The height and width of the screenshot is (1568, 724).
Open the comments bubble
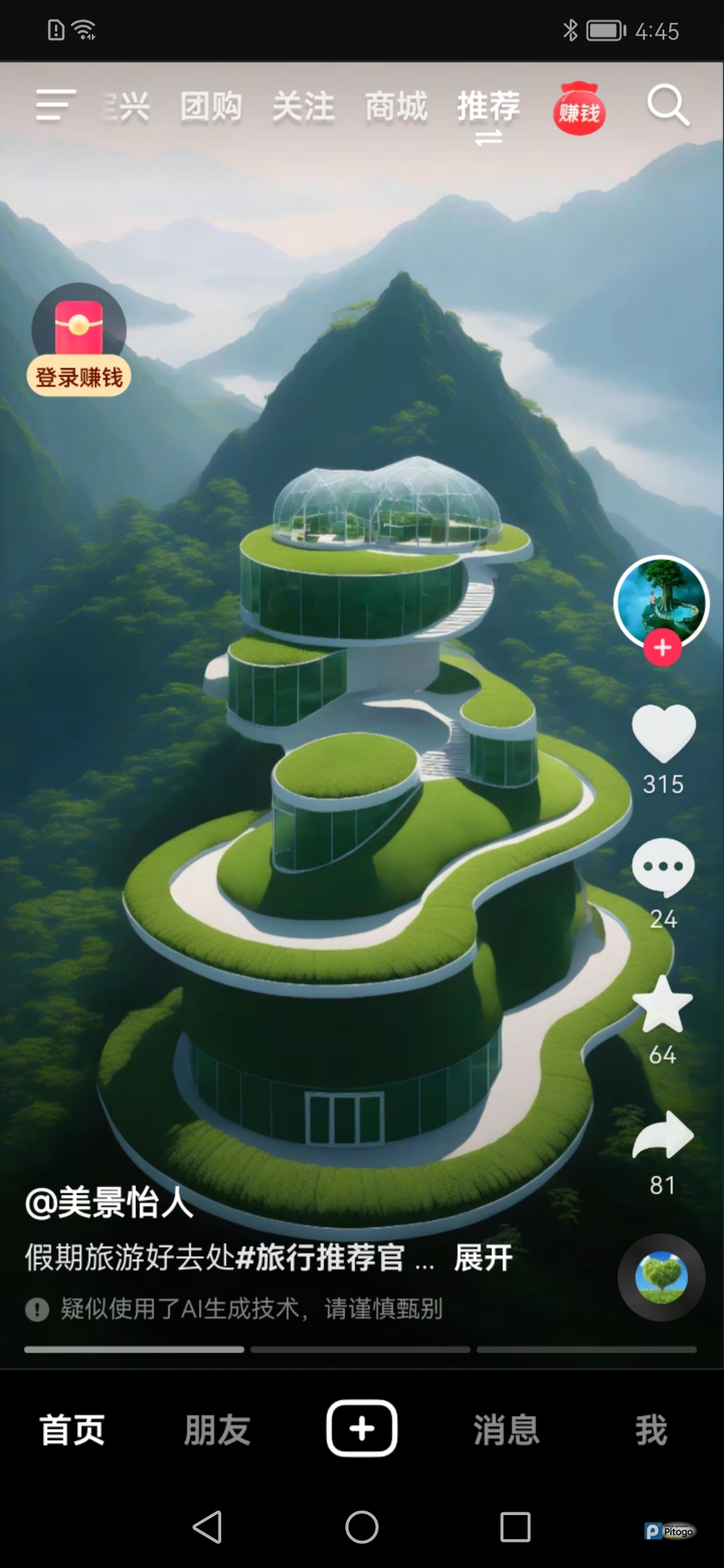point(663,868)
